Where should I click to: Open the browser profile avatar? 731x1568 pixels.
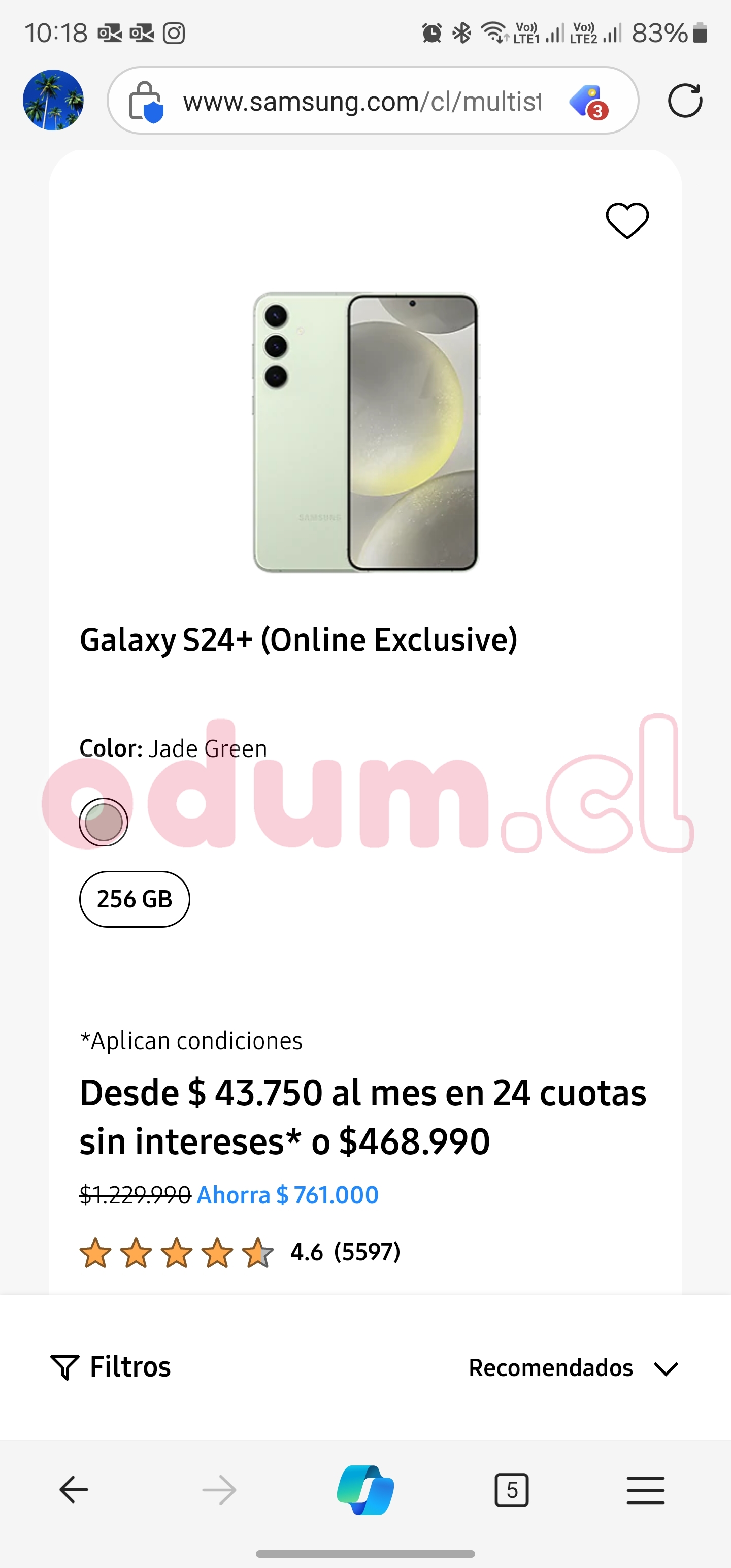tap(53, 101)
